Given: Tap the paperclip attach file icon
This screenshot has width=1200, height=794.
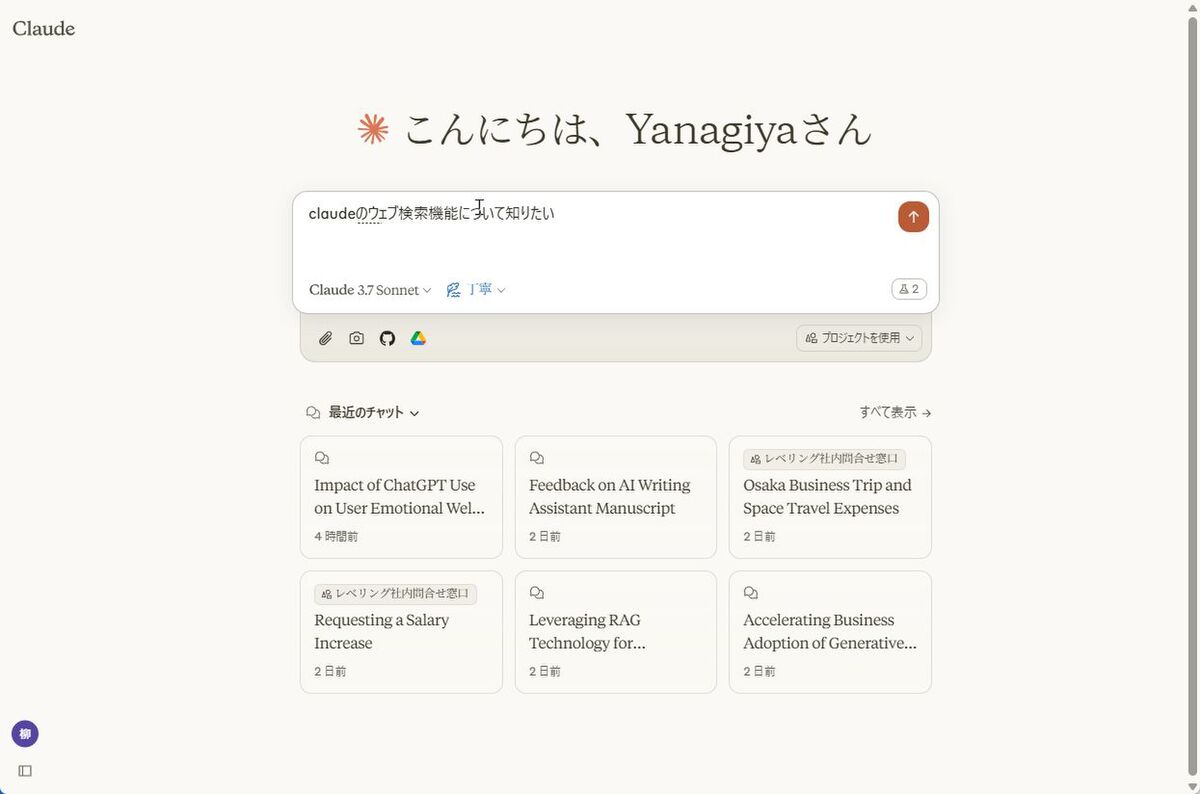Looking at the screenshot, I should tap(326, 339).
